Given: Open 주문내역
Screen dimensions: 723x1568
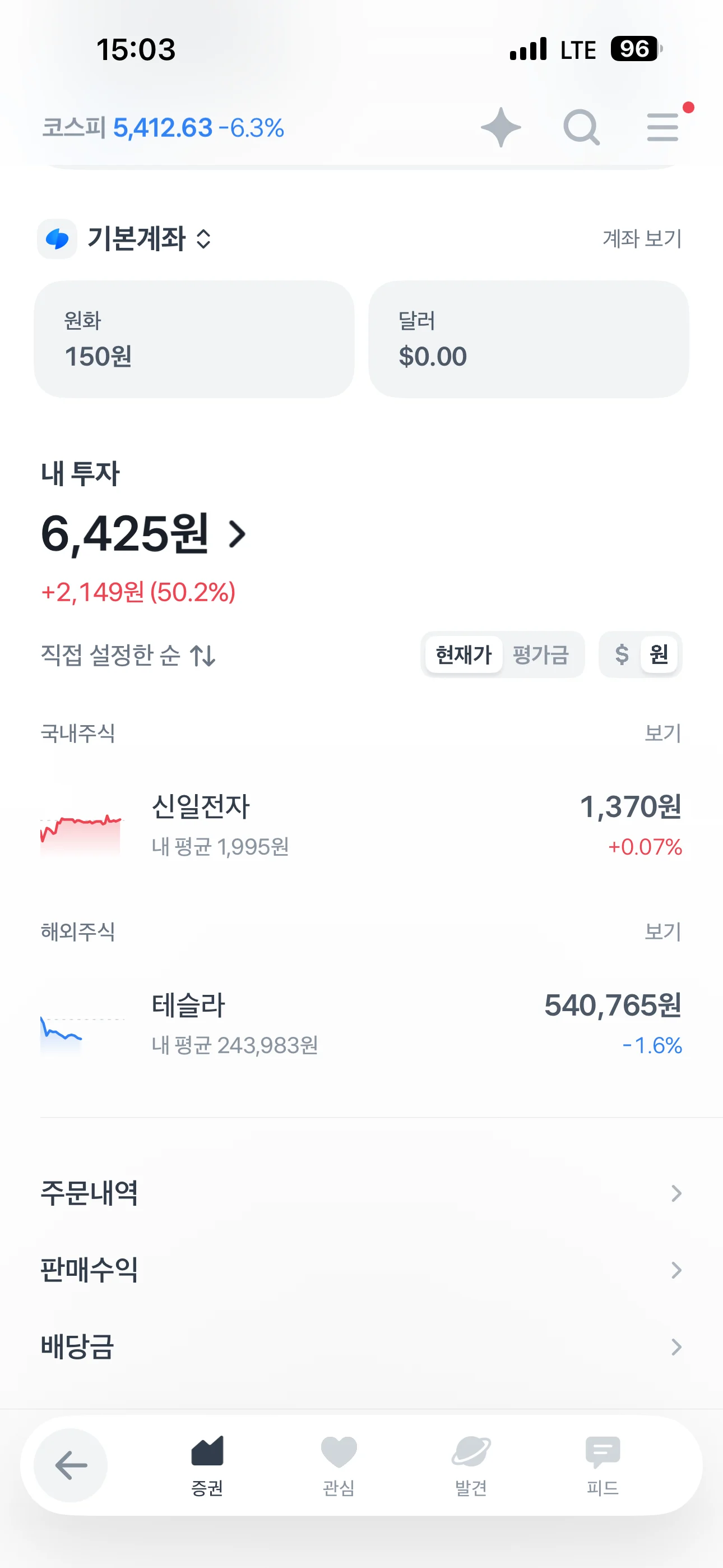Looking at the screenshot, I should pos(361,1193).
